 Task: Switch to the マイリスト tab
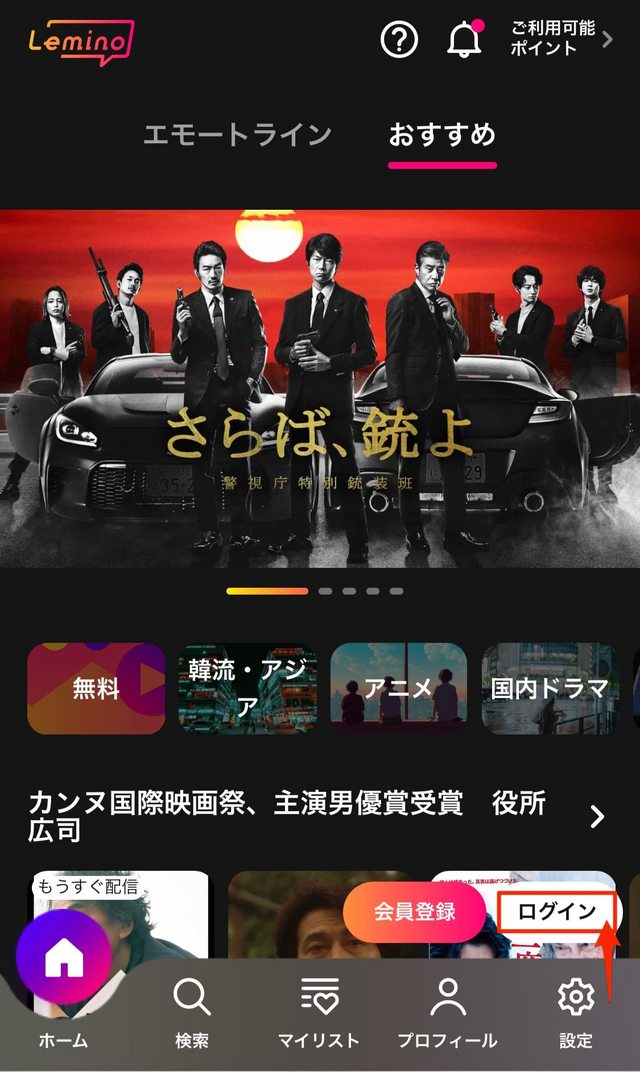tap(317, 1010)
